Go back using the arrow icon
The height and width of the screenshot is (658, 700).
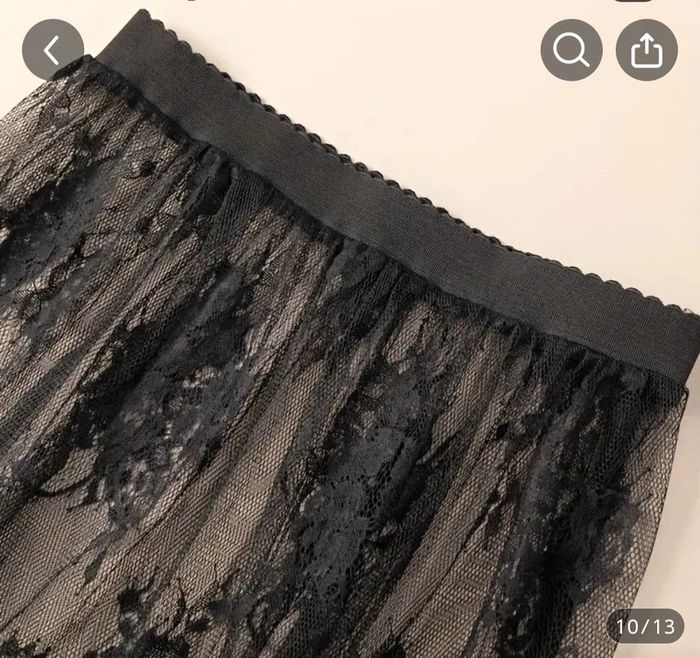click(x=53, y=49)
